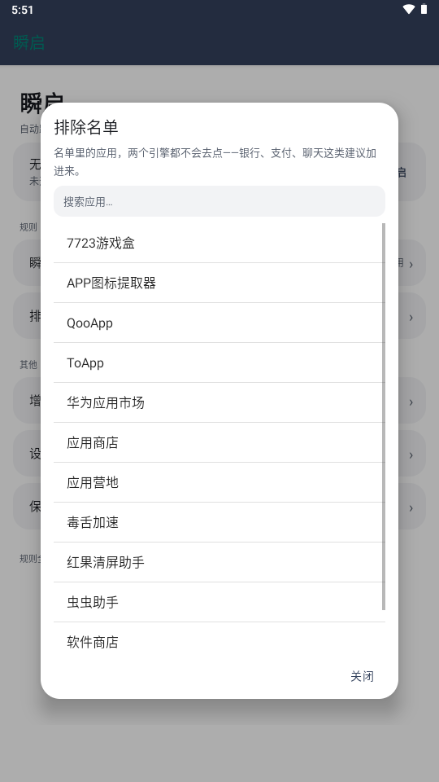Close the dialog with 关闭
The height and width of the screenshot is (782, 439).
point(362,676)
